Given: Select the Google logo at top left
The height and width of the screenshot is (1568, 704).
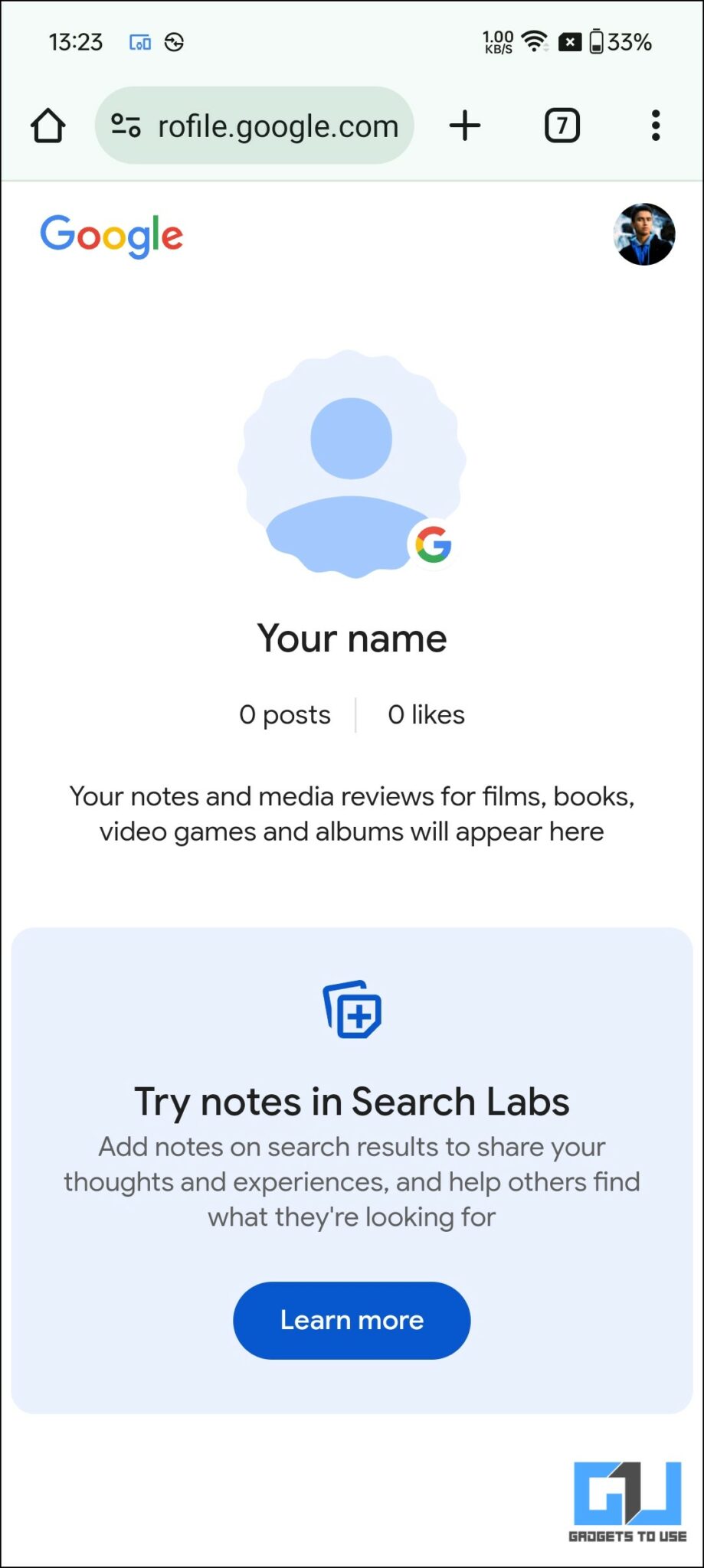Looking at the screenshot, I should [x=111, y=236].
